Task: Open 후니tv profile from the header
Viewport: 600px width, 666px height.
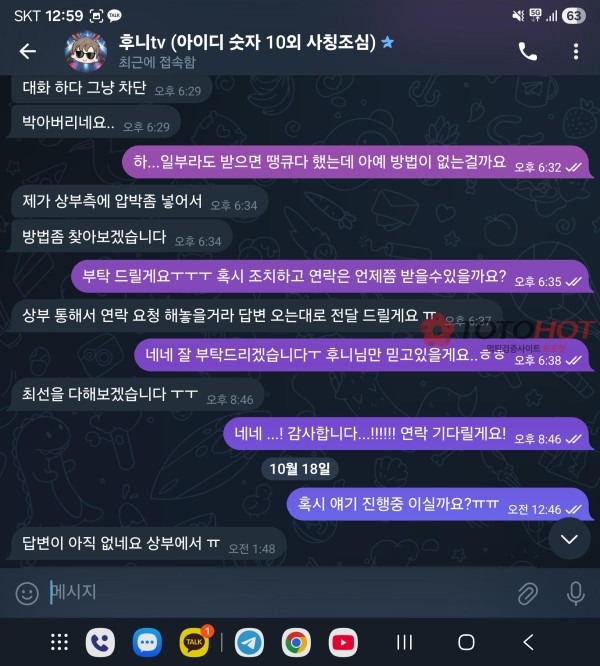Action: (230, 51)
